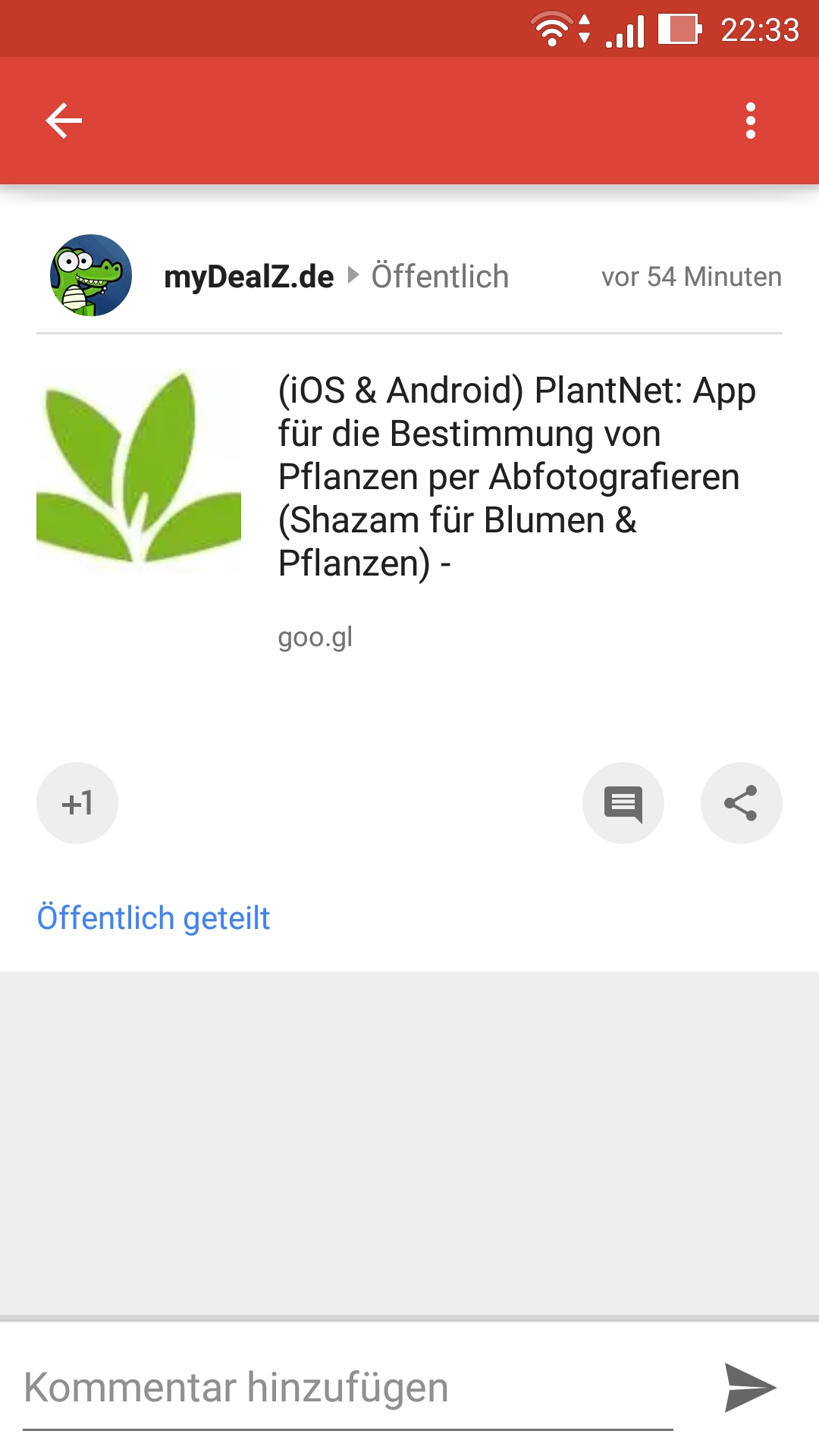Open the "Öffentlich geteilt" link

click(x=154, y=918)
